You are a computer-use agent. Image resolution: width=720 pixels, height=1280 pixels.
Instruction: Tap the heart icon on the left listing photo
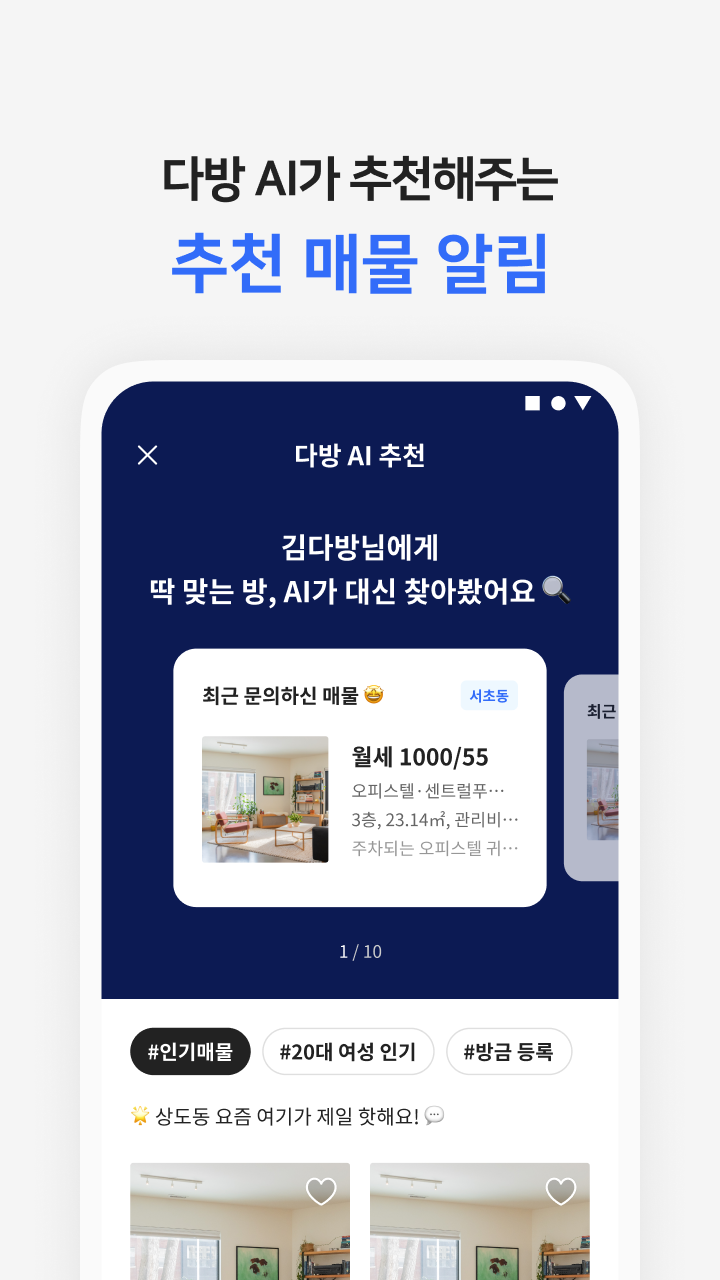tap(321, 1191)
